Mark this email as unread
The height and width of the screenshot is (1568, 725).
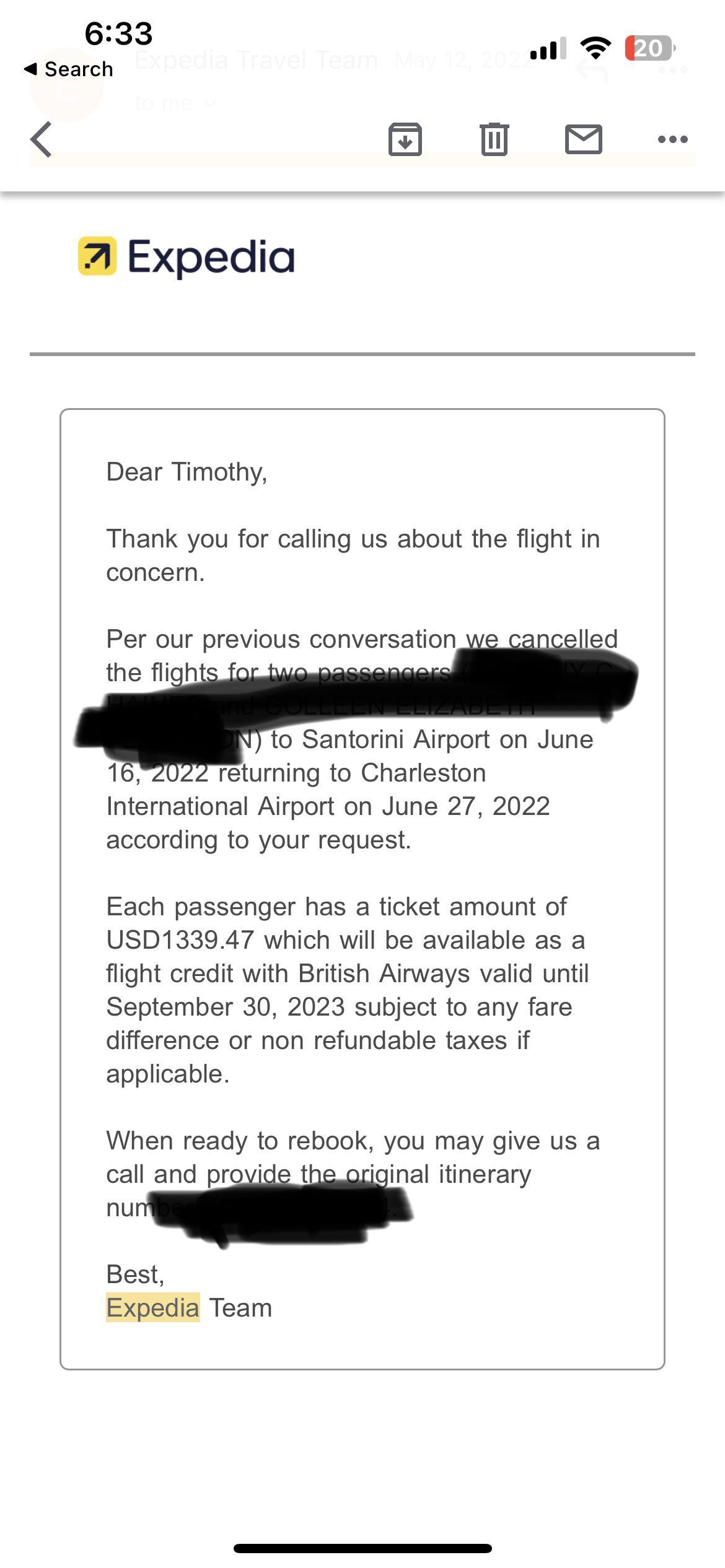coord(584,139)
